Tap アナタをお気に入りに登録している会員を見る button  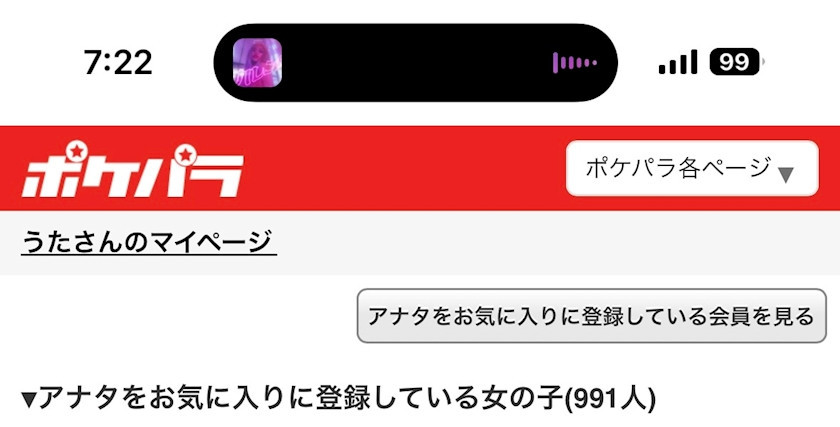click(x=591, y=317)
